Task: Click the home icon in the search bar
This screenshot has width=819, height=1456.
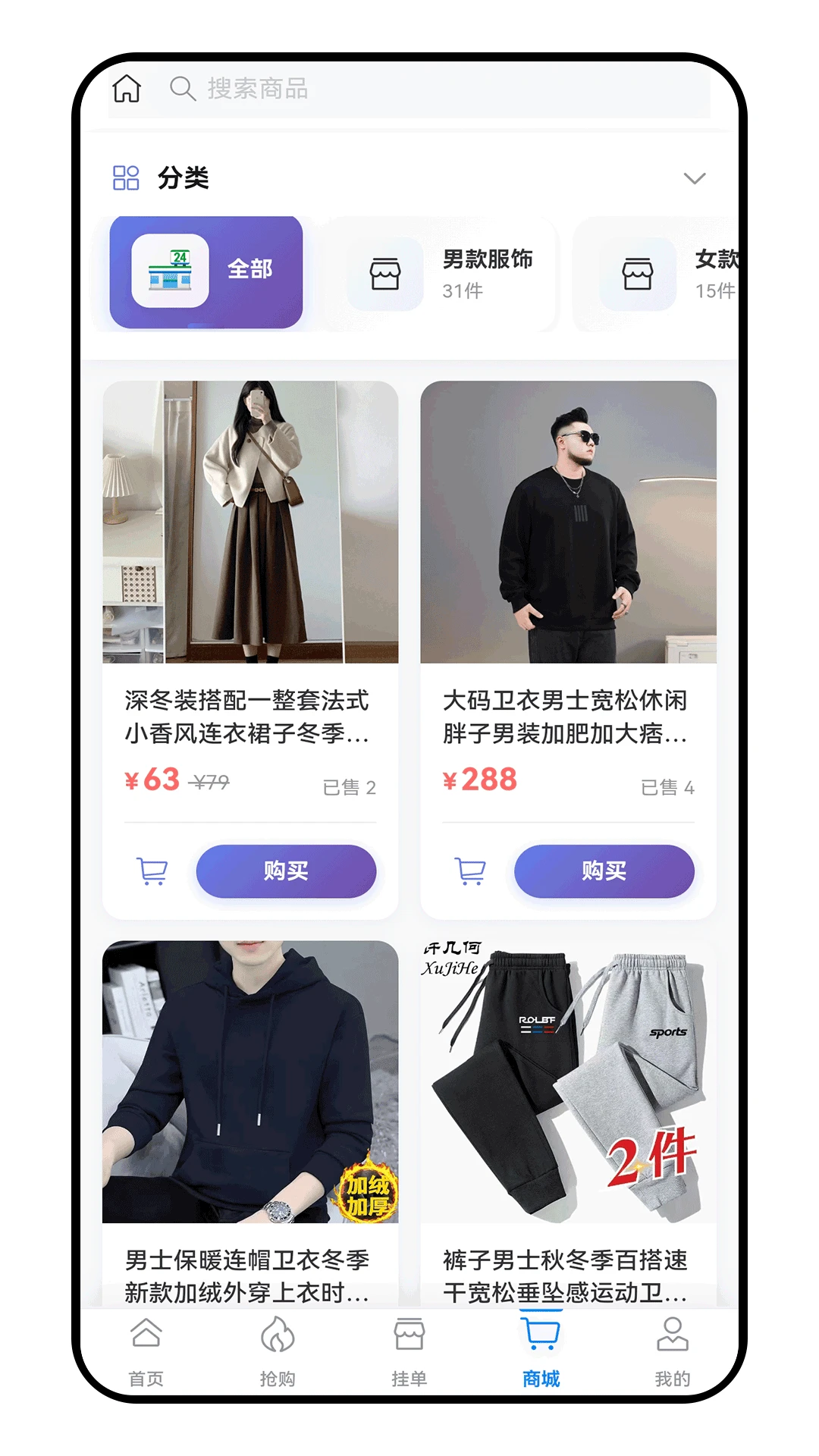Action: pyautogui.click(x=127, y=89)
